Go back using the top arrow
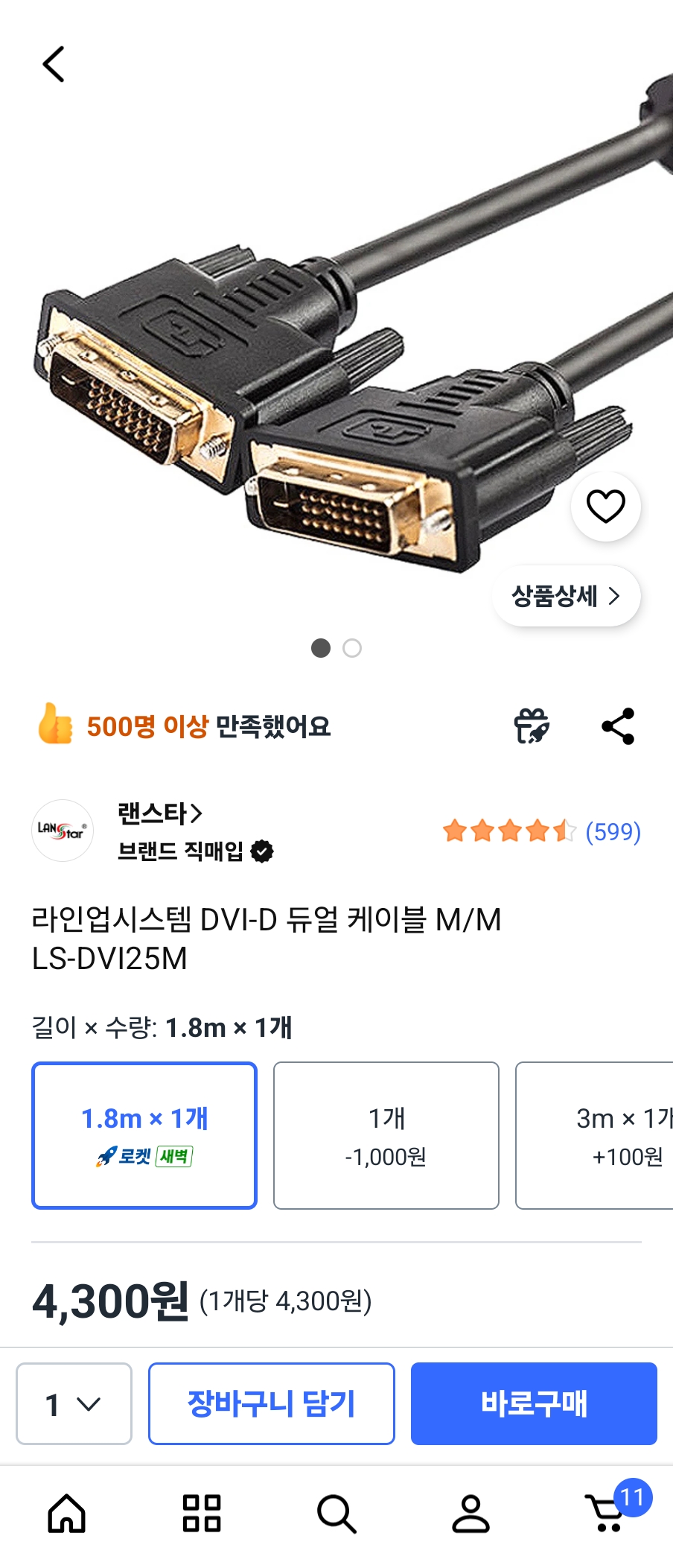This screenshot has height=1568, width=673. pyautogui.click(x=54, y=64)
